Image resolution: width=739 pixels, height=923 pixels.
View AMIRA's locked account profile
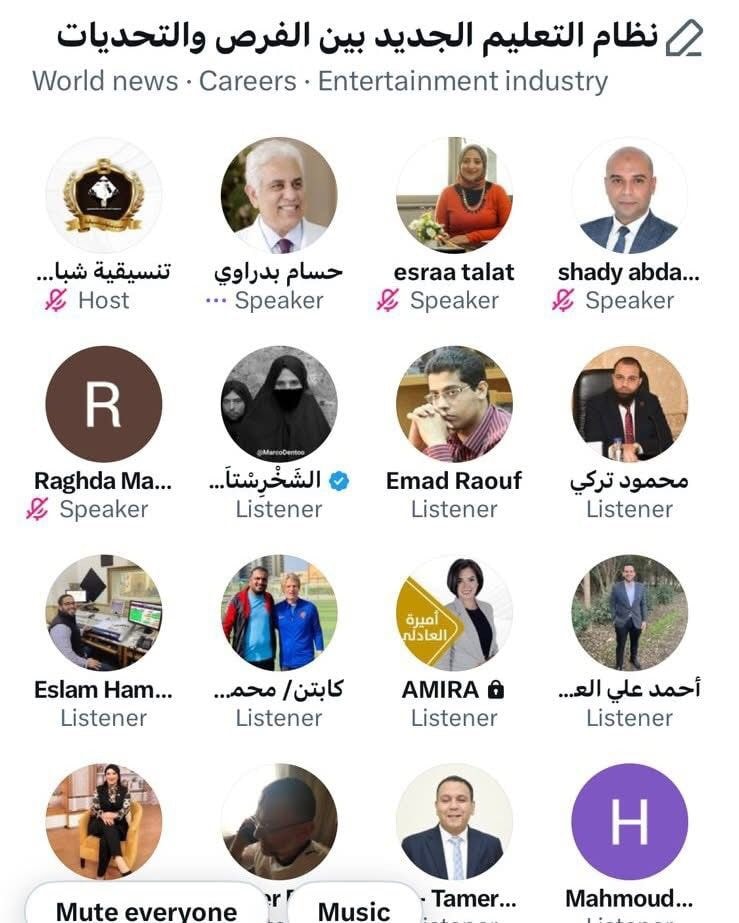click(454, 612)
